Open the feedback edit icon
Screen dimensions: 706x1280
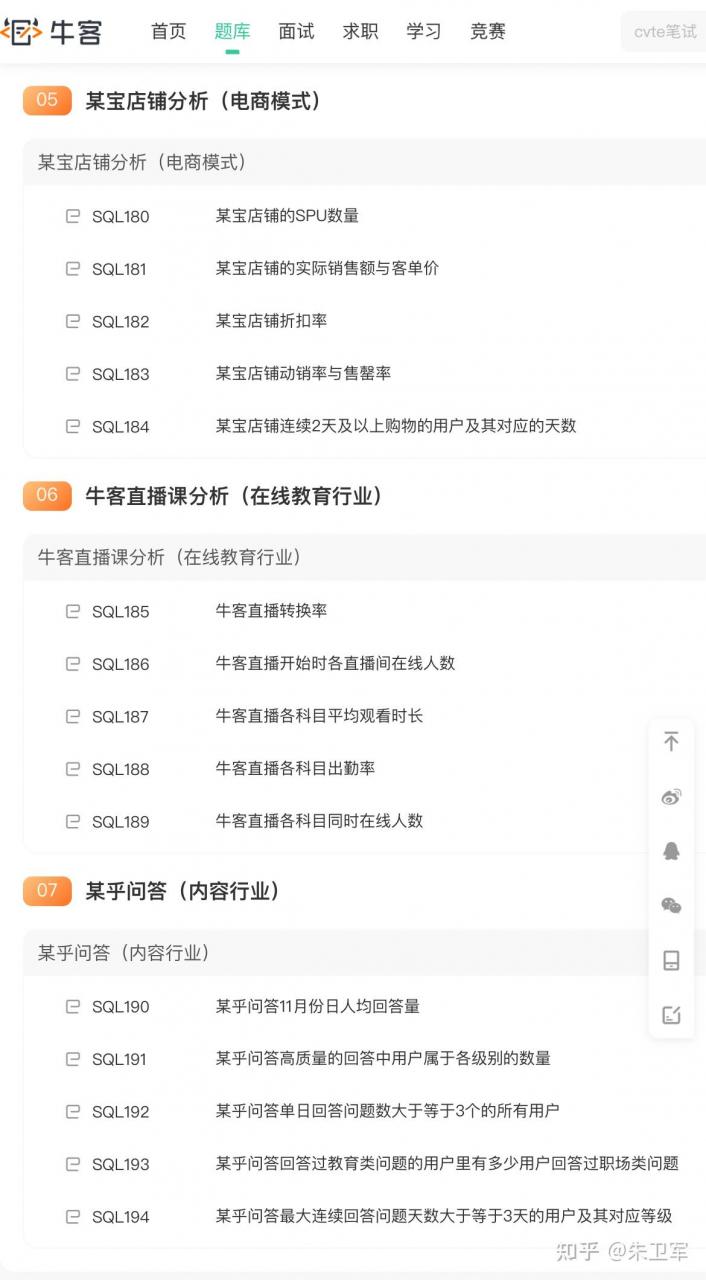tap(671, 1015)
